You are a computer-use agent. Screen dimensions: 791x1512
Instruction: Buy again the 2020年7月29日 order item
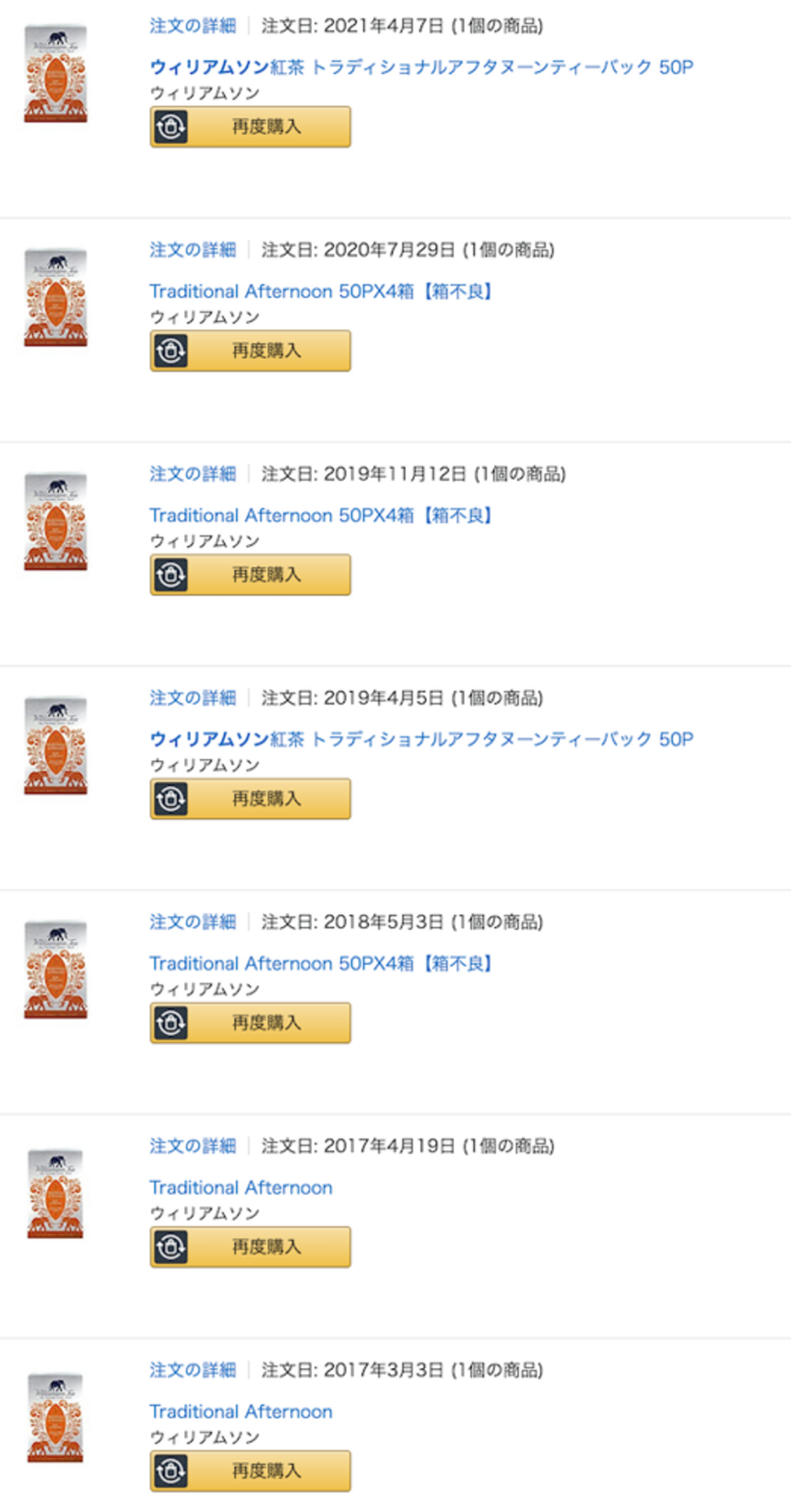[x=250, y=350]
